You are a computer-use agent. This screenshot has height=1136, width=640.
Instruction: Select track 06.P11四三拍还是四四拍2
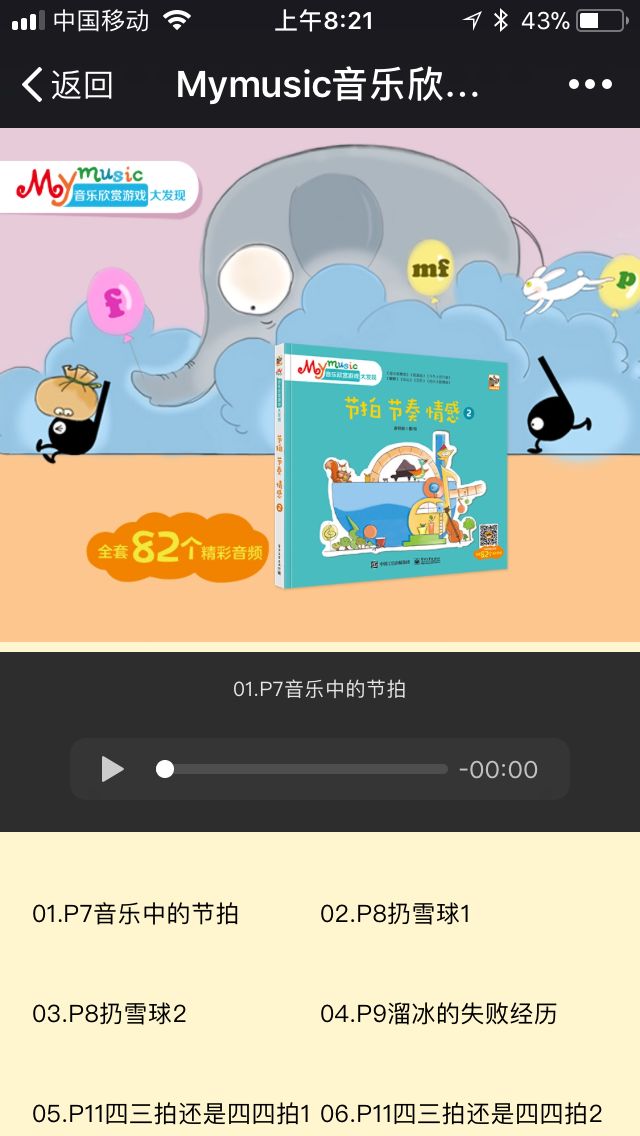coord(461,1113)
